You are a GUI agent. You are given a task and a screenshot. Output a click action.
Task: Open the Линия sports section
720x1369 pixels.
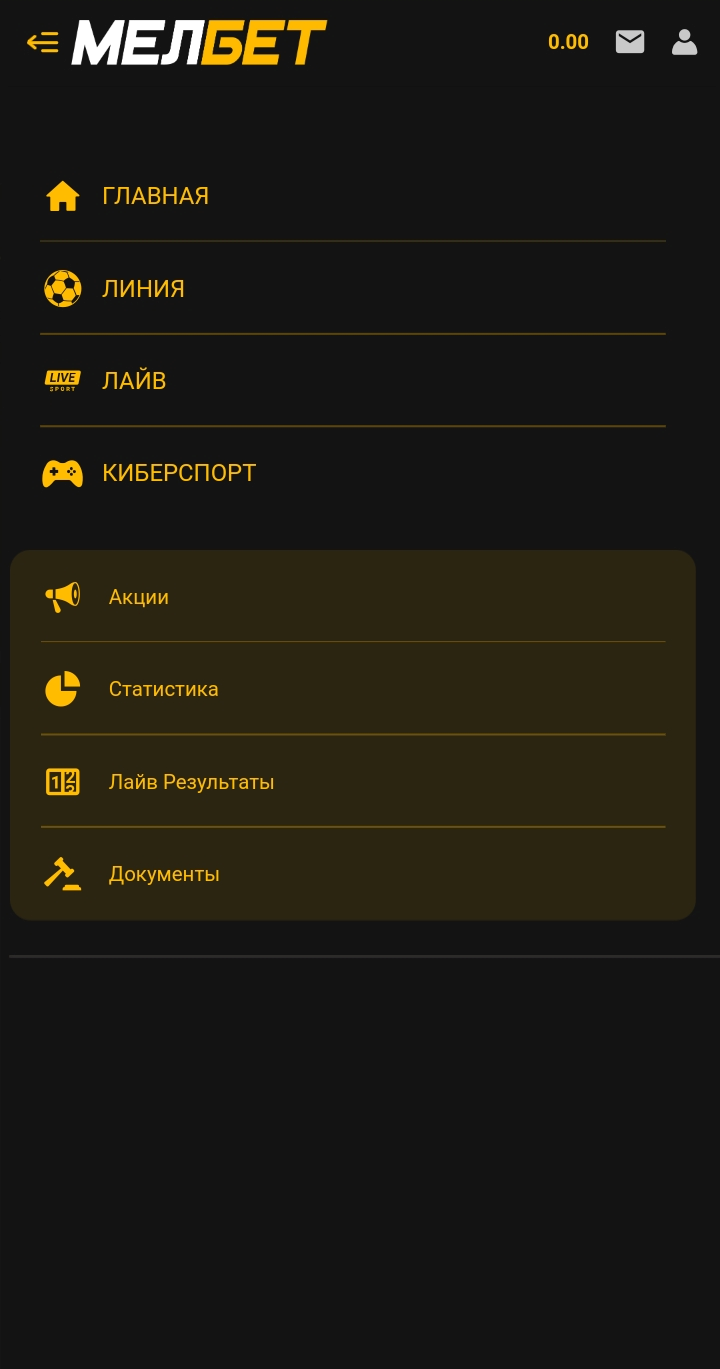click(143, 289)
